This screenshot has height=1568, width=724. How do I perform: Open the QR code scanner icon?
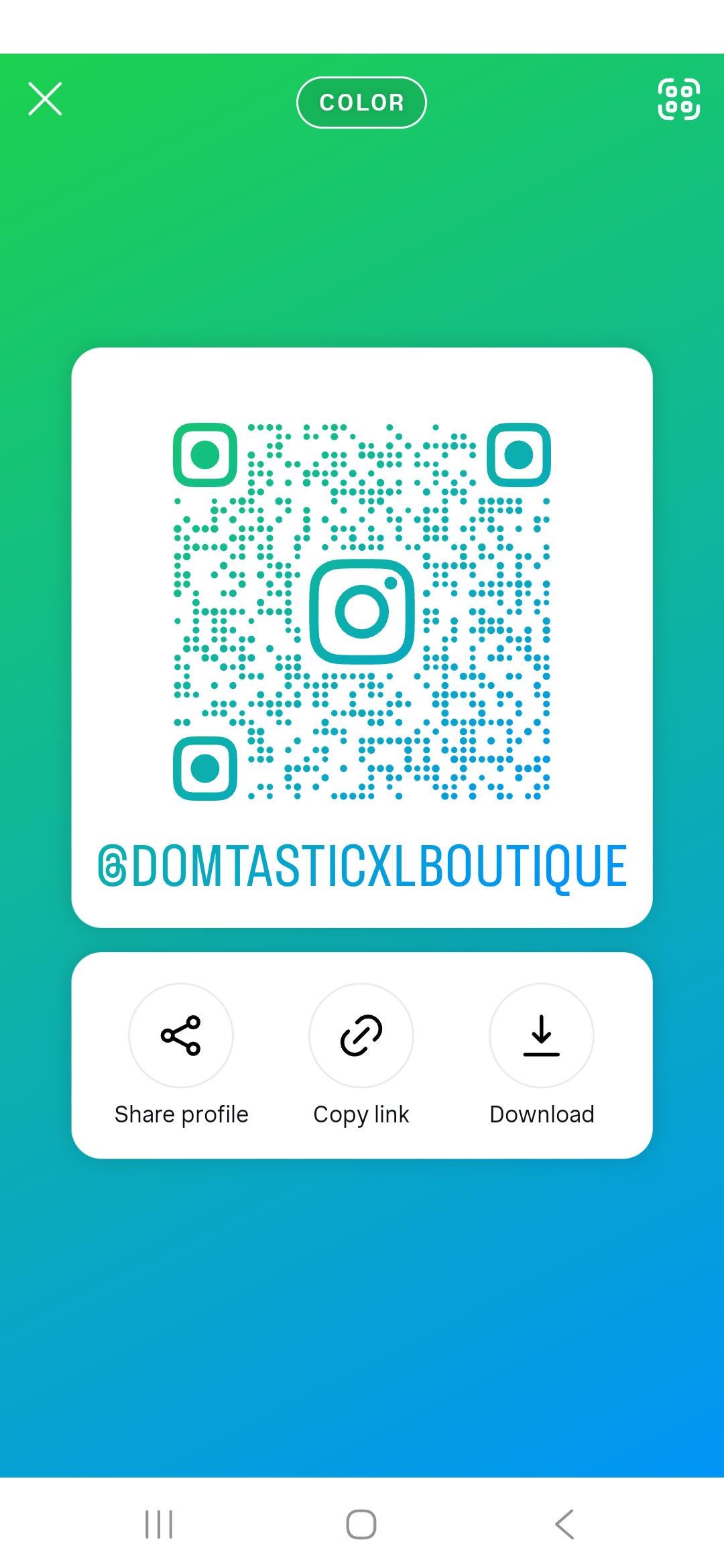678,99
